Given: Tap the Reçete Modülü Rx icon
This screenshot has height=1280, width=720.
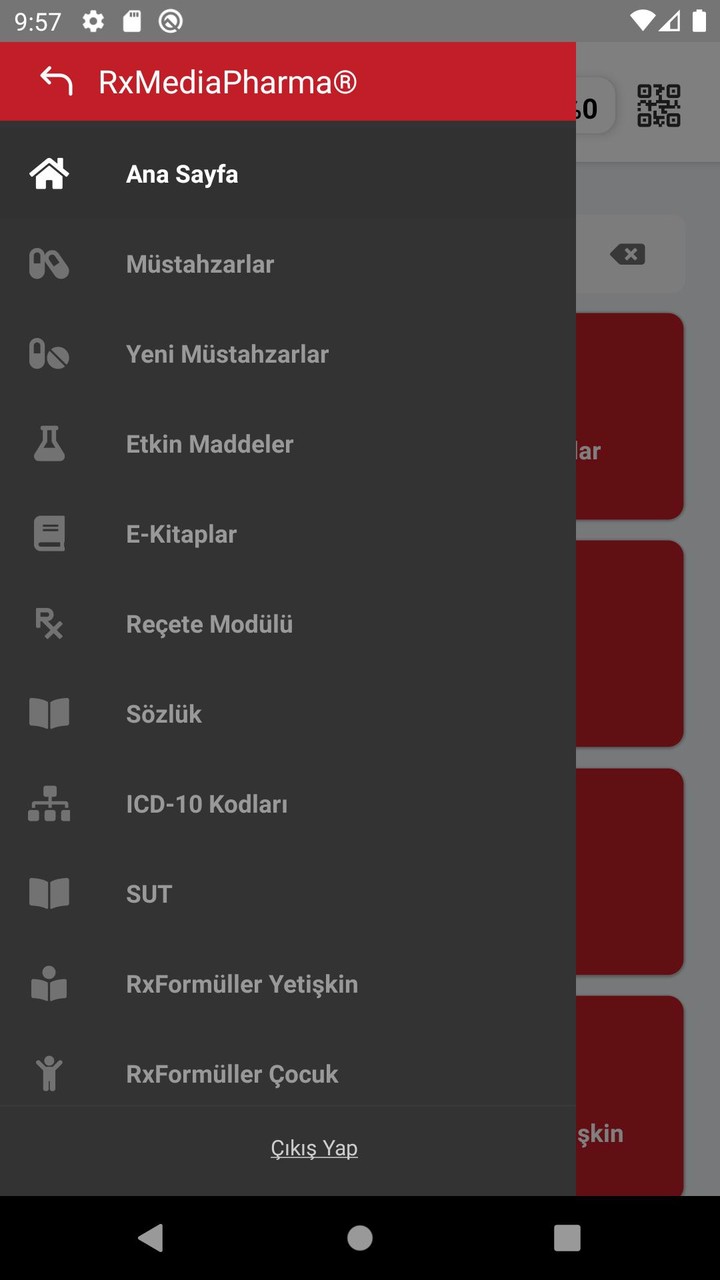Looking at the screenshot, I should (x=49, y=623).
